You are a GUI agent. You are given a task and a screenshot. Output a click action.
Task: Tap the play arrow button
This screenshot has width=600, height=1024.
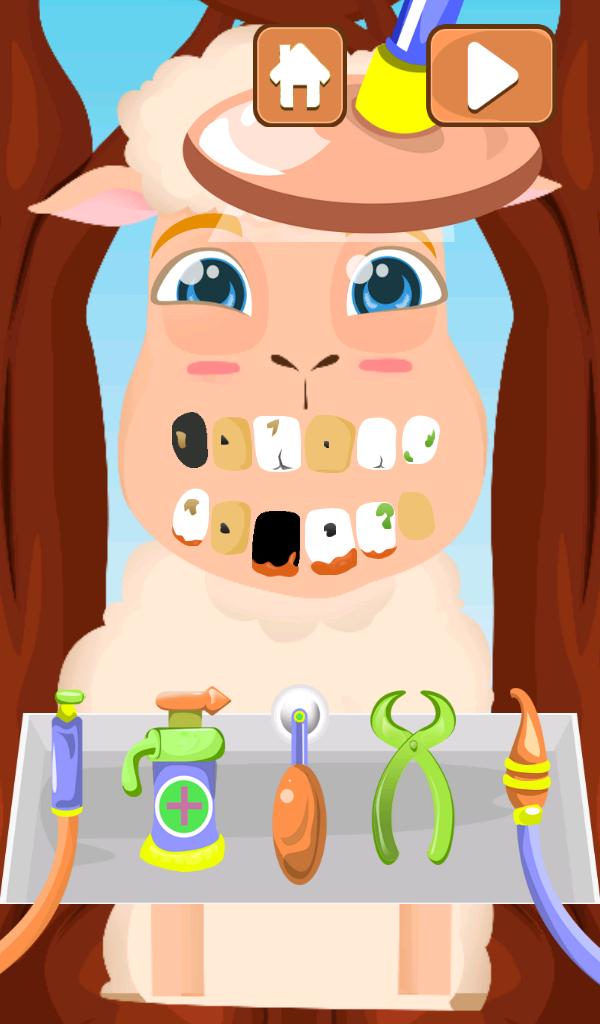click(491, 75)
